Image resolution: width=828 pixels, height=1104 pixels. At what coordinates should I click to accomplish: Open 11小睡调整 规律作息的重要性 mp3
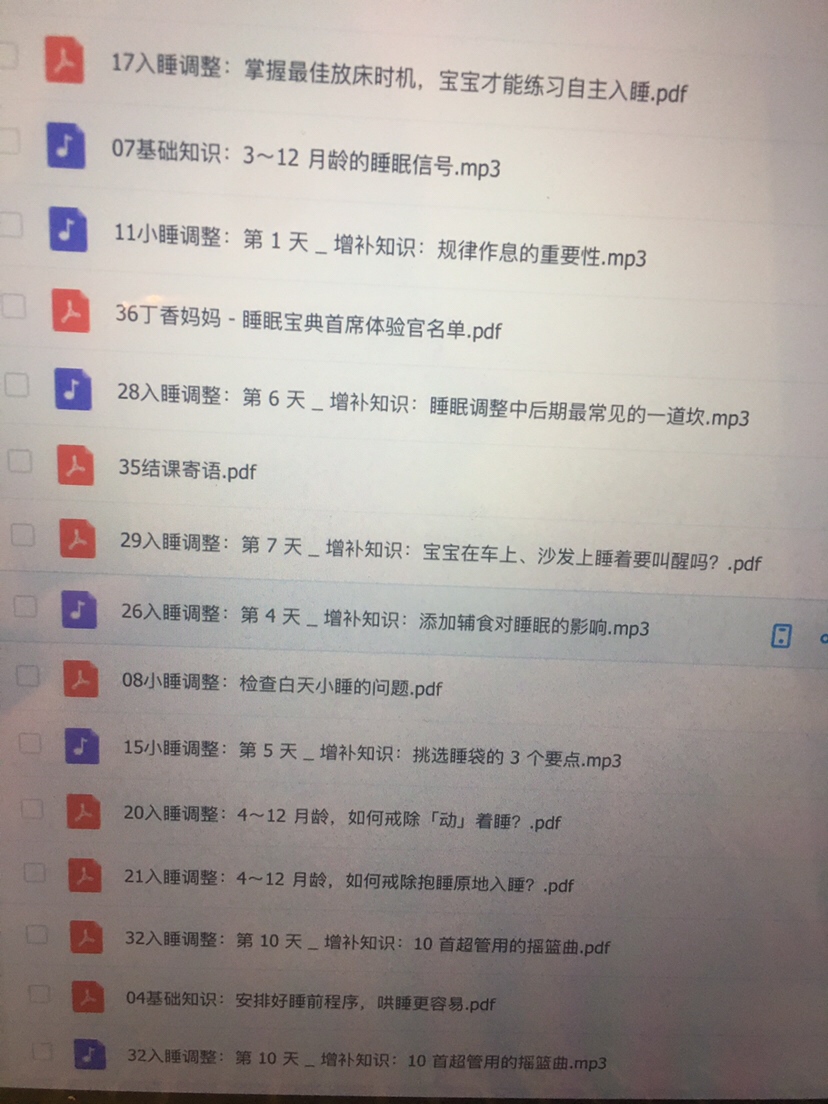(x=380, y=243)
